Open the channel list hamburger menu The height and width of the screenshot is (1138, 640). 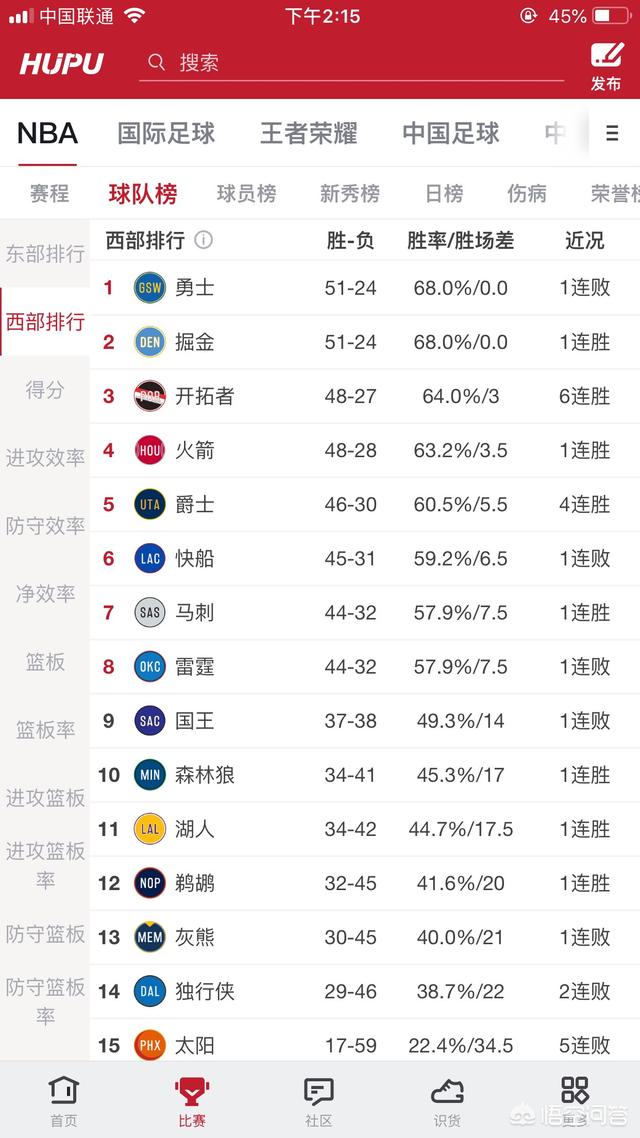(612, 134)
